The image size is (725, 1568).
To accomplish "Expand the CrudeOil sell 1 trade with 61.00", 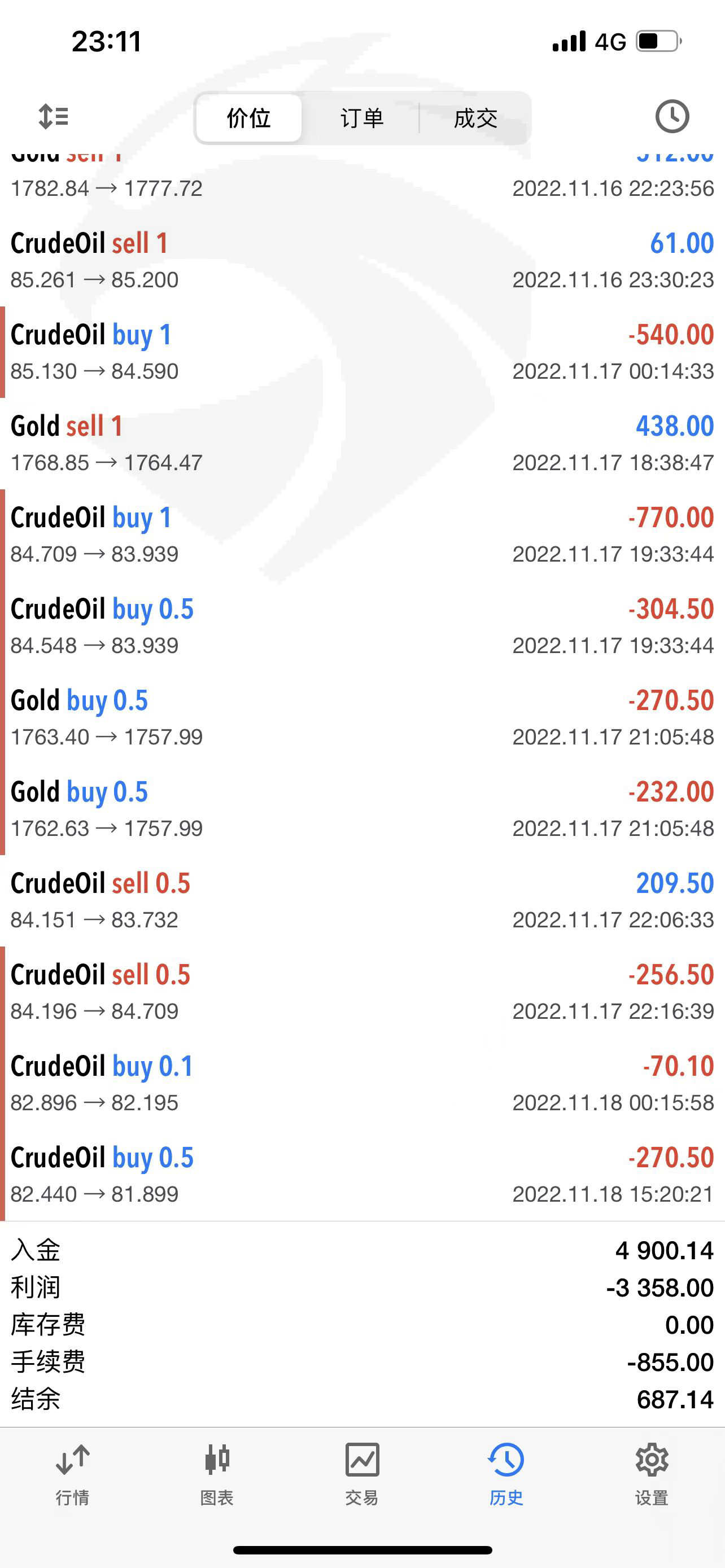I will 362,261.
